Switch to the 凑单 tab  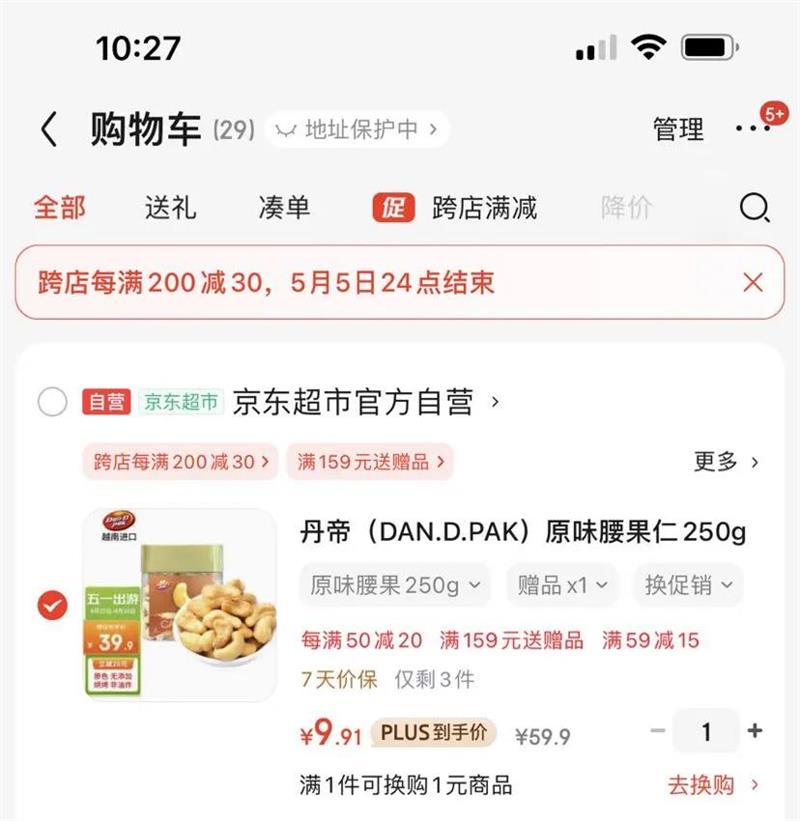284,207
